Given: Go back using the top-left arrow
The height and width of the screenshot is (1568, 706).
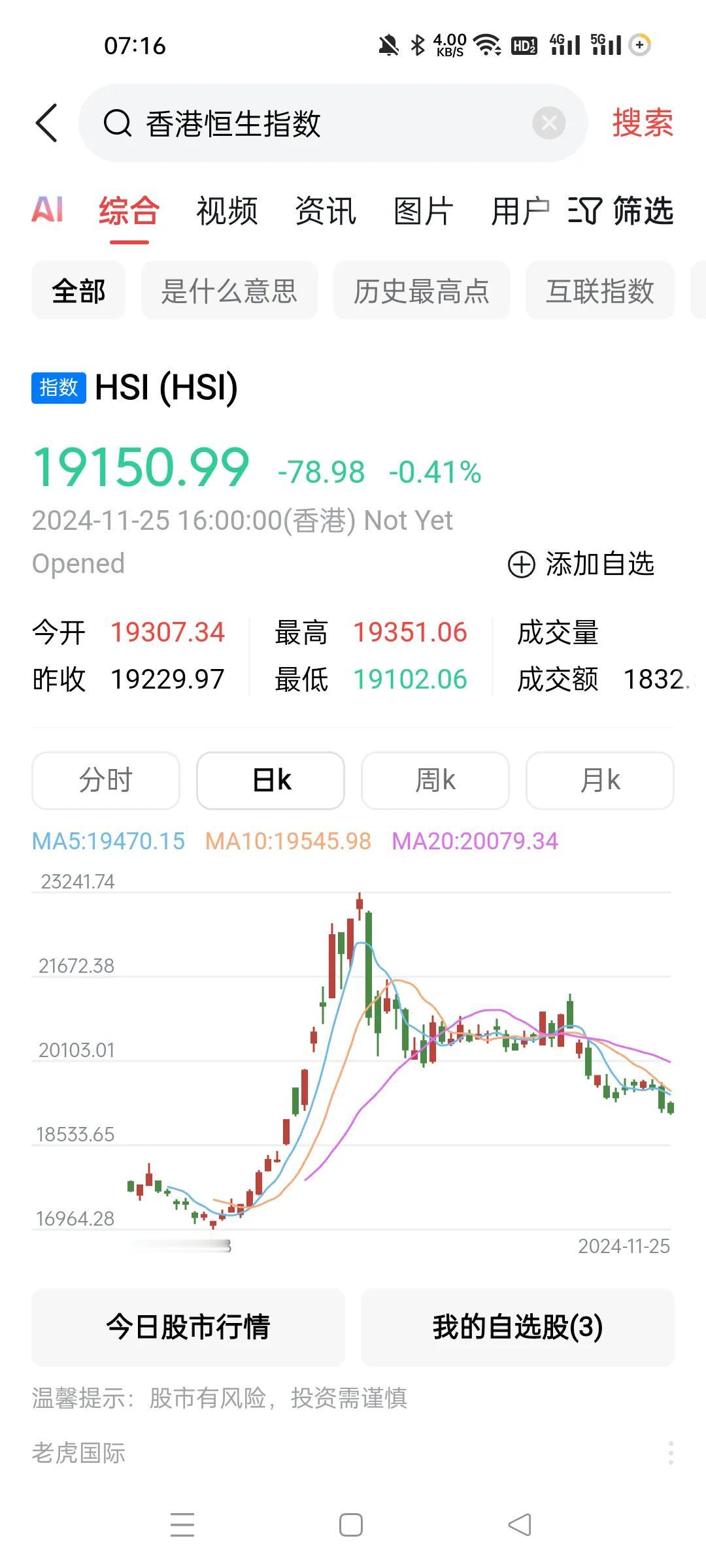Looking at the screenshot, I should point(46,123).
